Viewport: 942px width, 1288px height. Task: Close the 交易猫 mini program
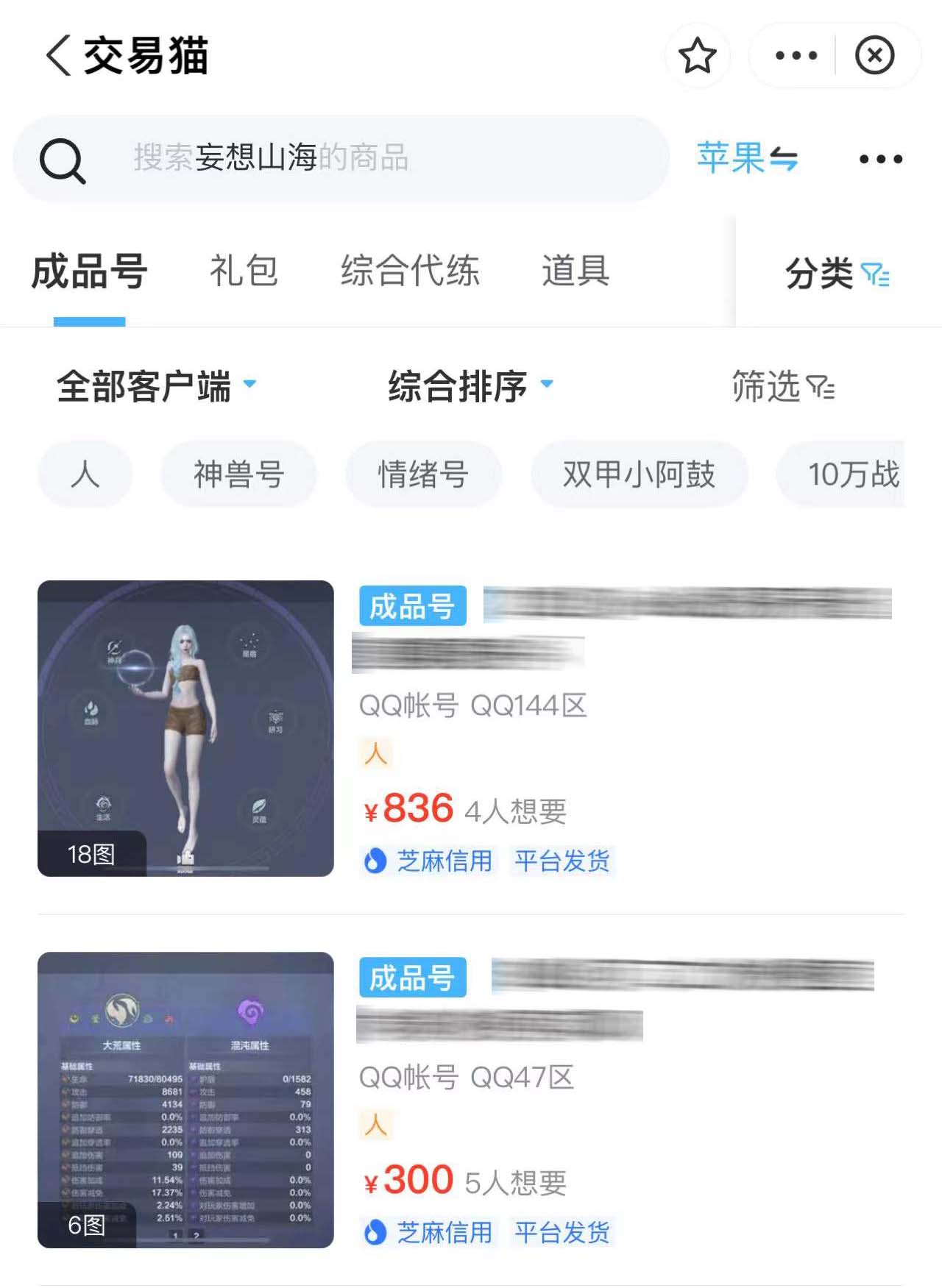(874, 55)
